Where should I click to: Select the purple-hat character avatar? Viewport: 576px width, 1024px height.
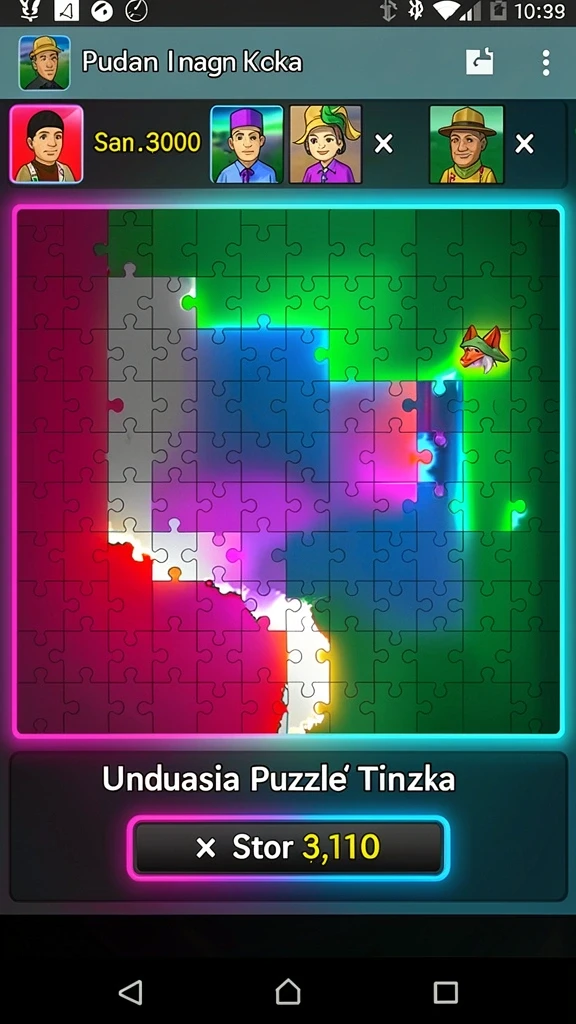point(247,144)
